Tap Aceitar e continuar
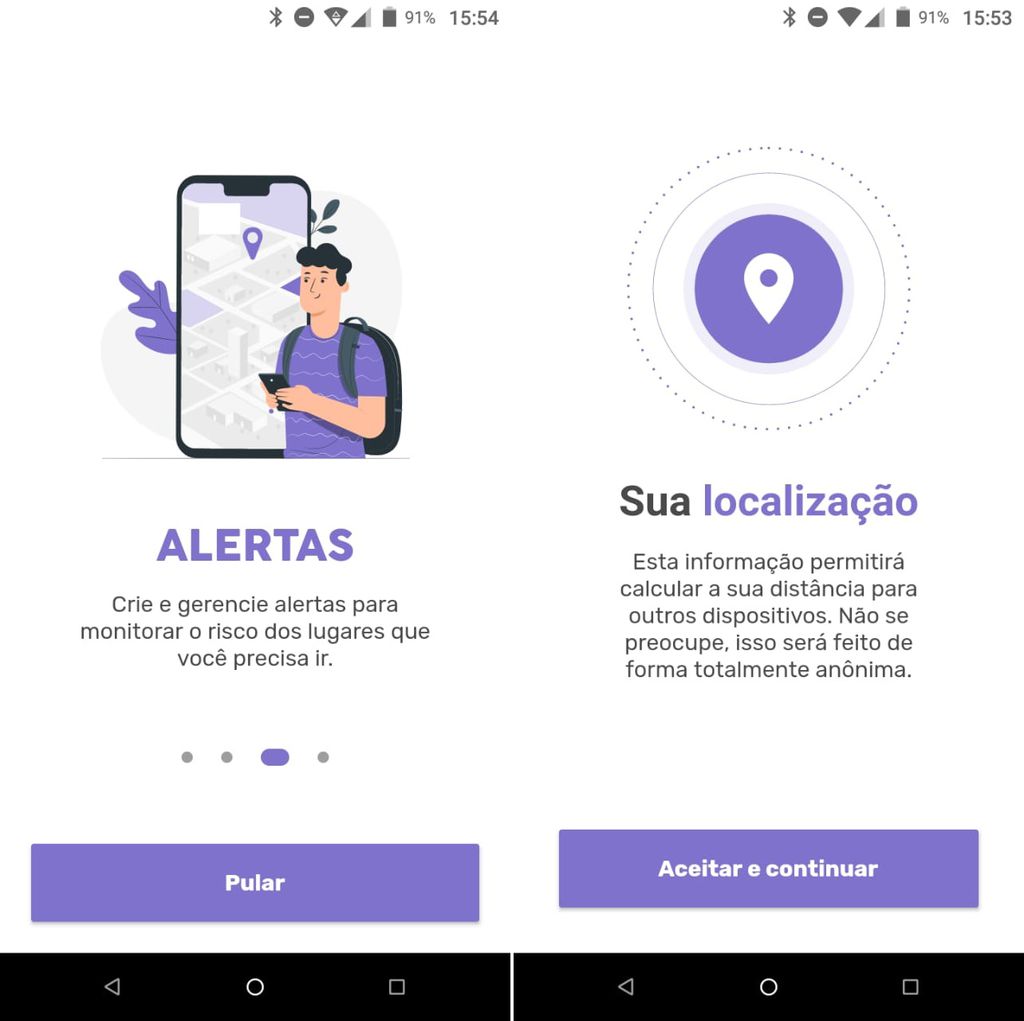Viewport: 1024px width, 1021px height. tap(768, 868)
